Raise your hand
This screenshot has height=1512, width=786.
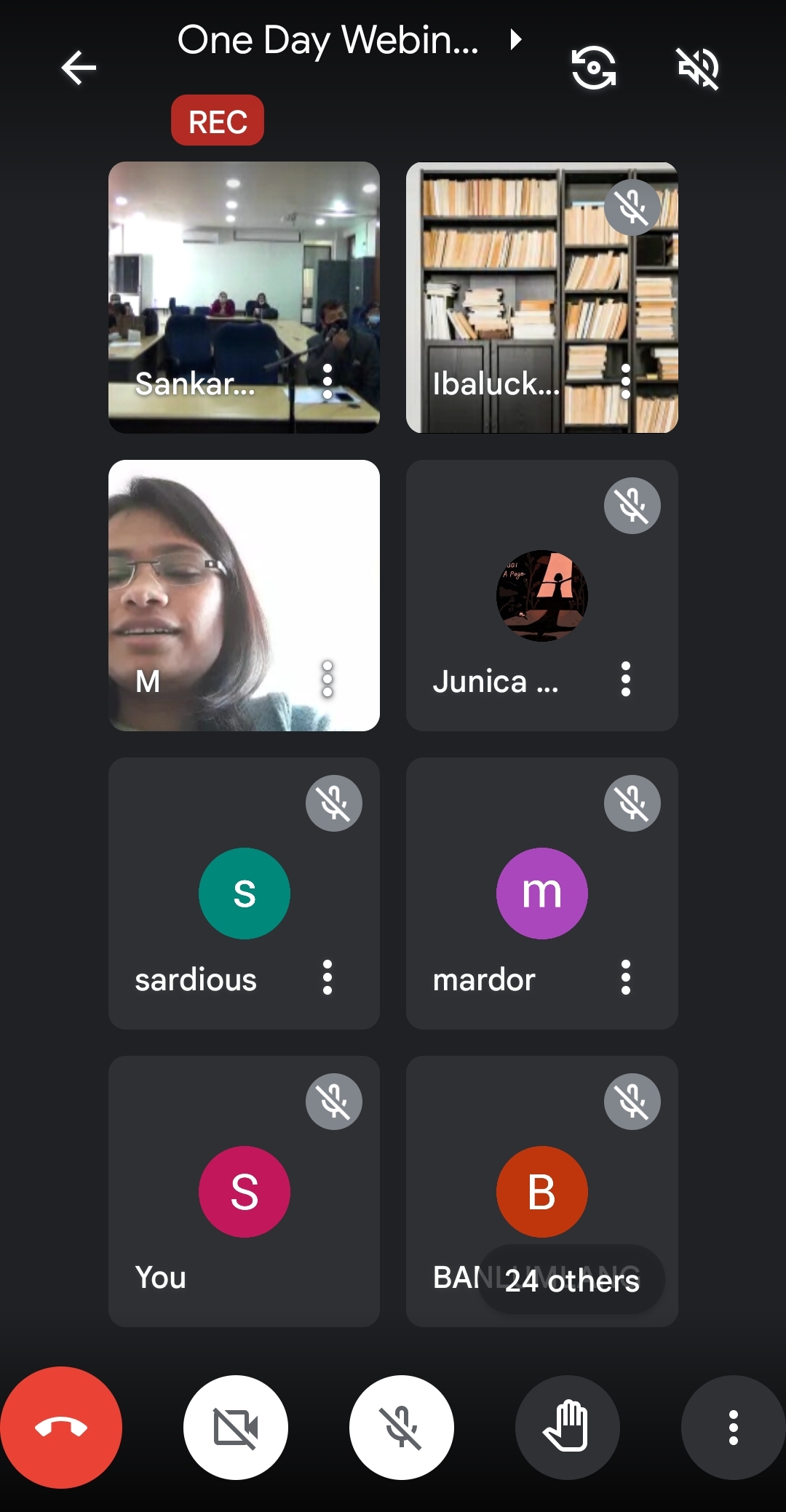(x=568, y=1428)
